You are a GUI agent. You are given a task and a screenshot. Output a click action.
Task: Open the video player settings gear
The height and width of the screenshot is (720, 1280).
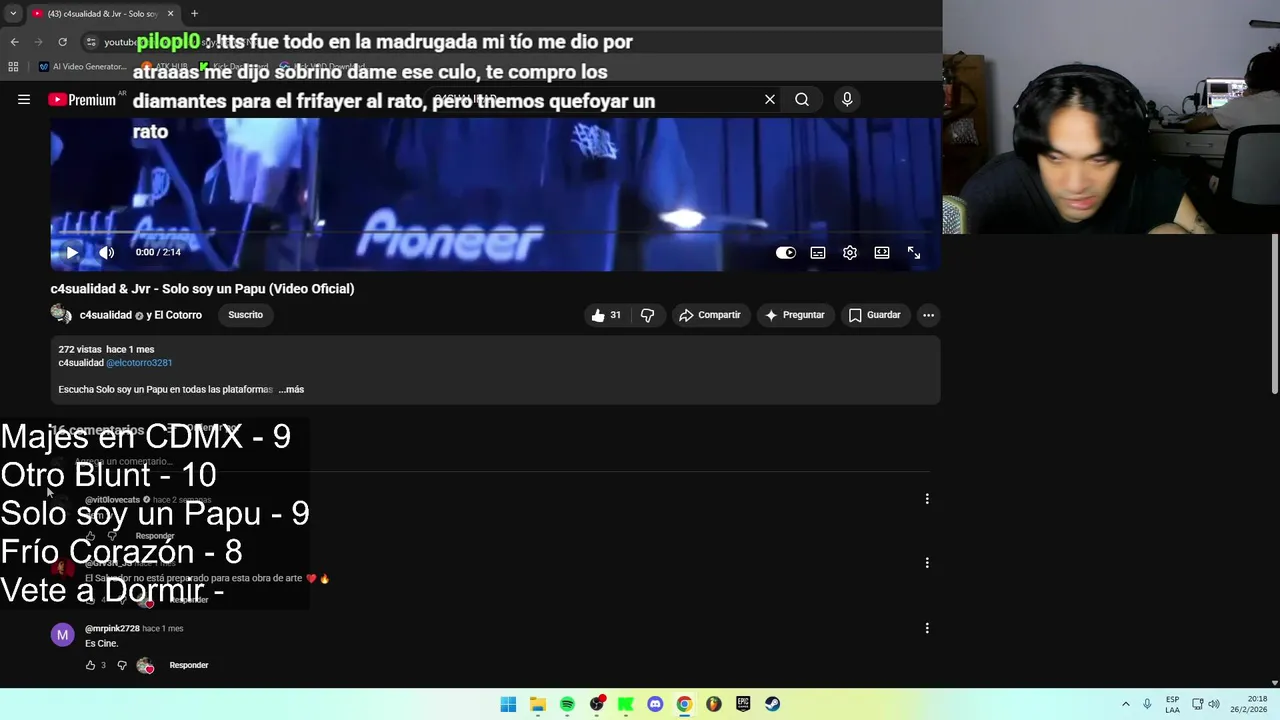click(850, 253)
